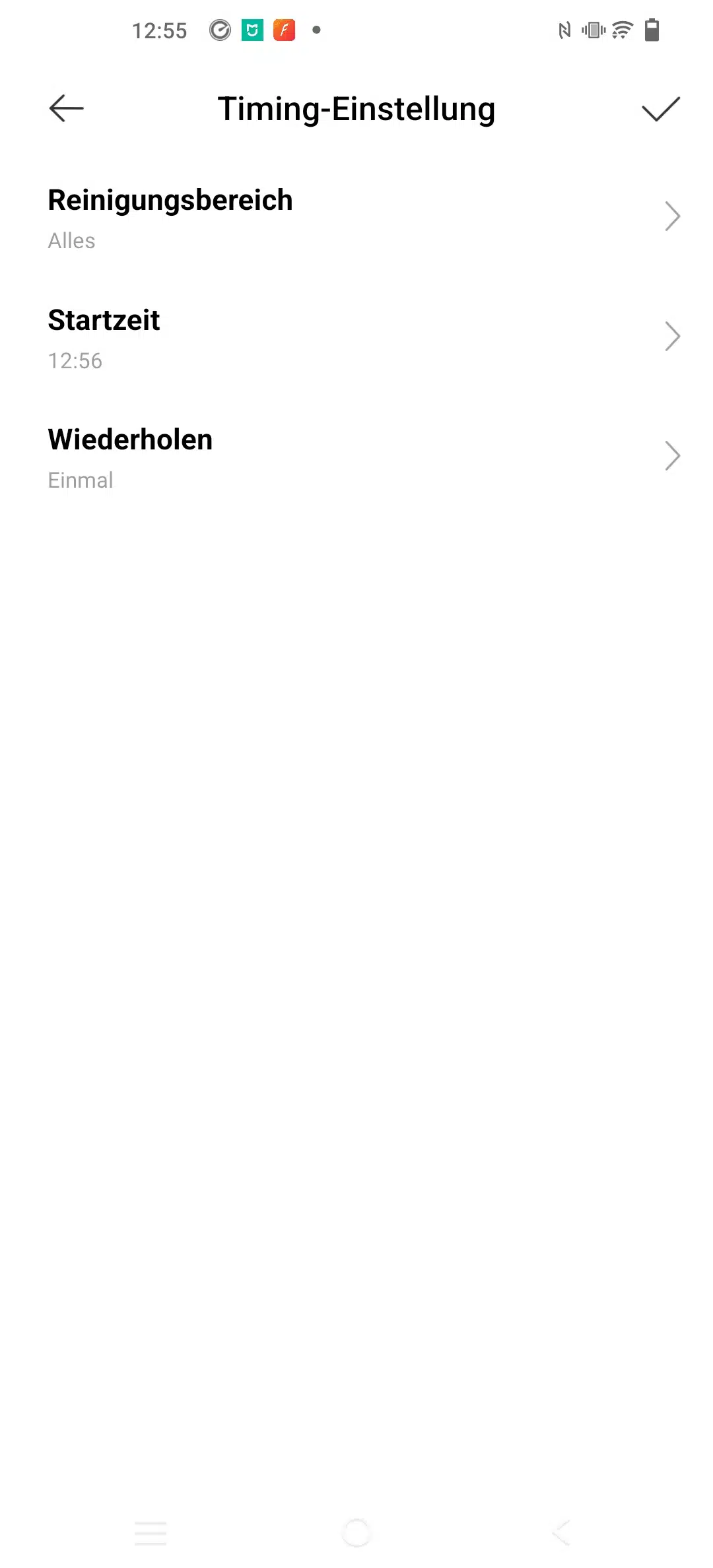Viewport: 713px width, 1568px height.
Task: Tap the system home button
Action: click(x=356, y=1532)
